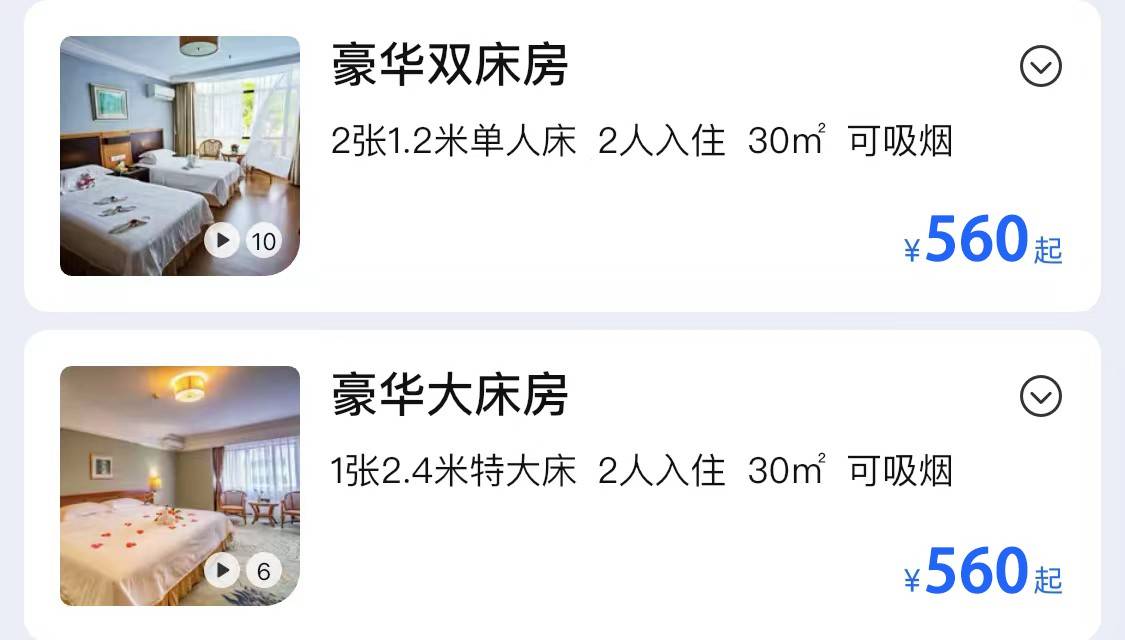
Task: Open the 豪华双床房 photo gallery thumbnail
Action: [180, 156]
